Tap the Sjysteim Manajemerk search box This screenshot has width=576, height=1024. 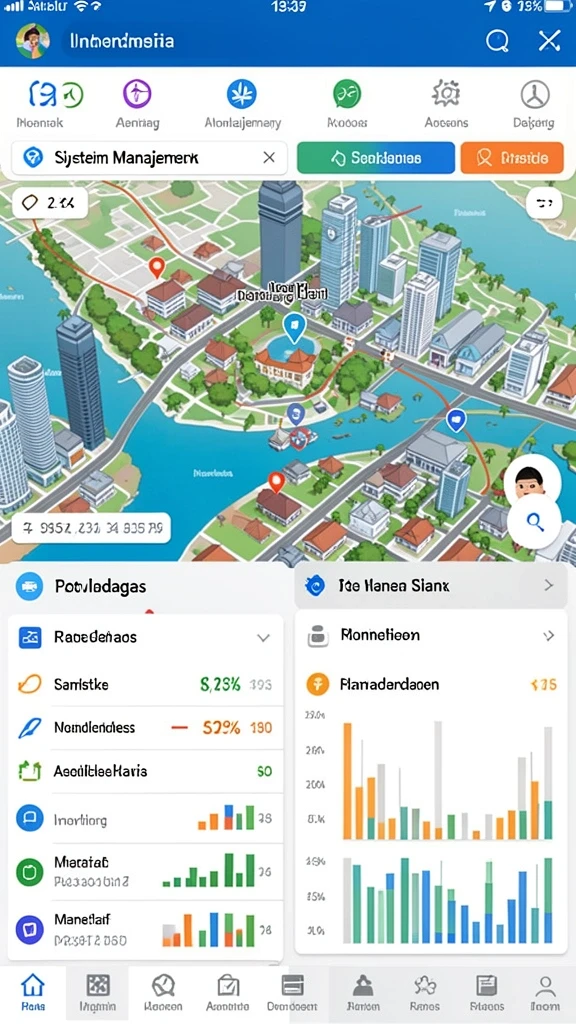click(x=149, y=157)
